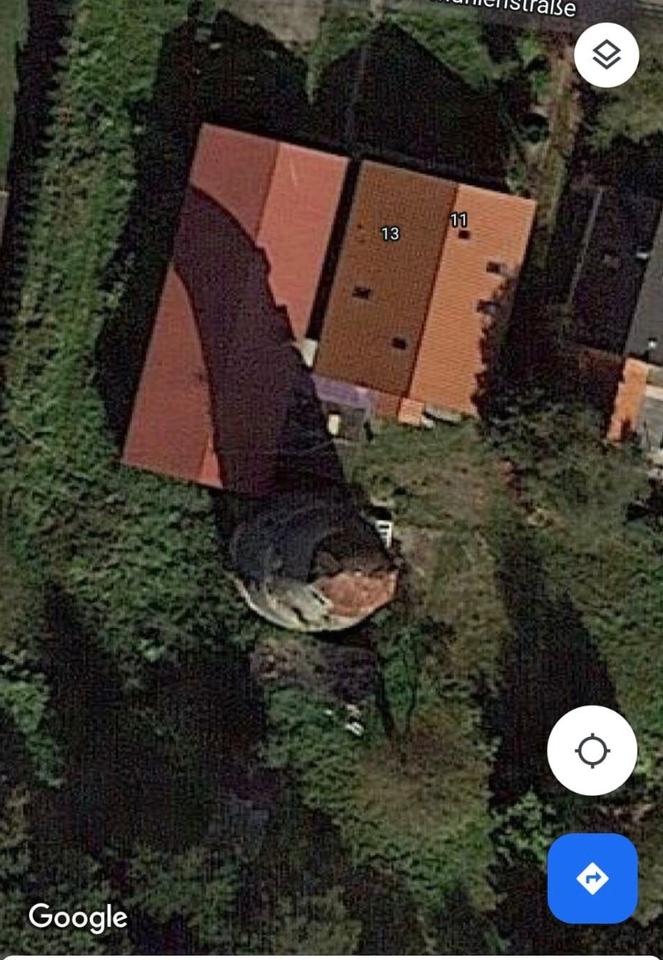
Task: Open the map layers selector
Action: coord(606,55)
